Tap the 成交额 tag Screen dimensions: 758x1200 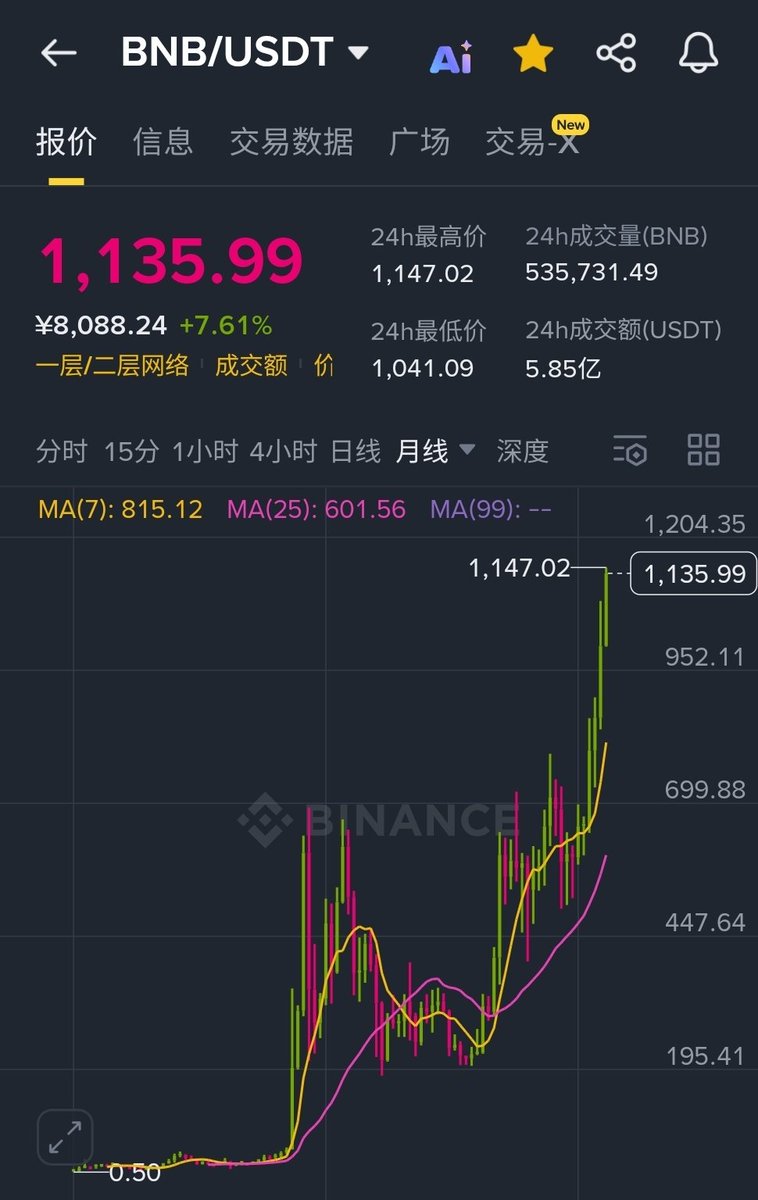coord(251,366)
